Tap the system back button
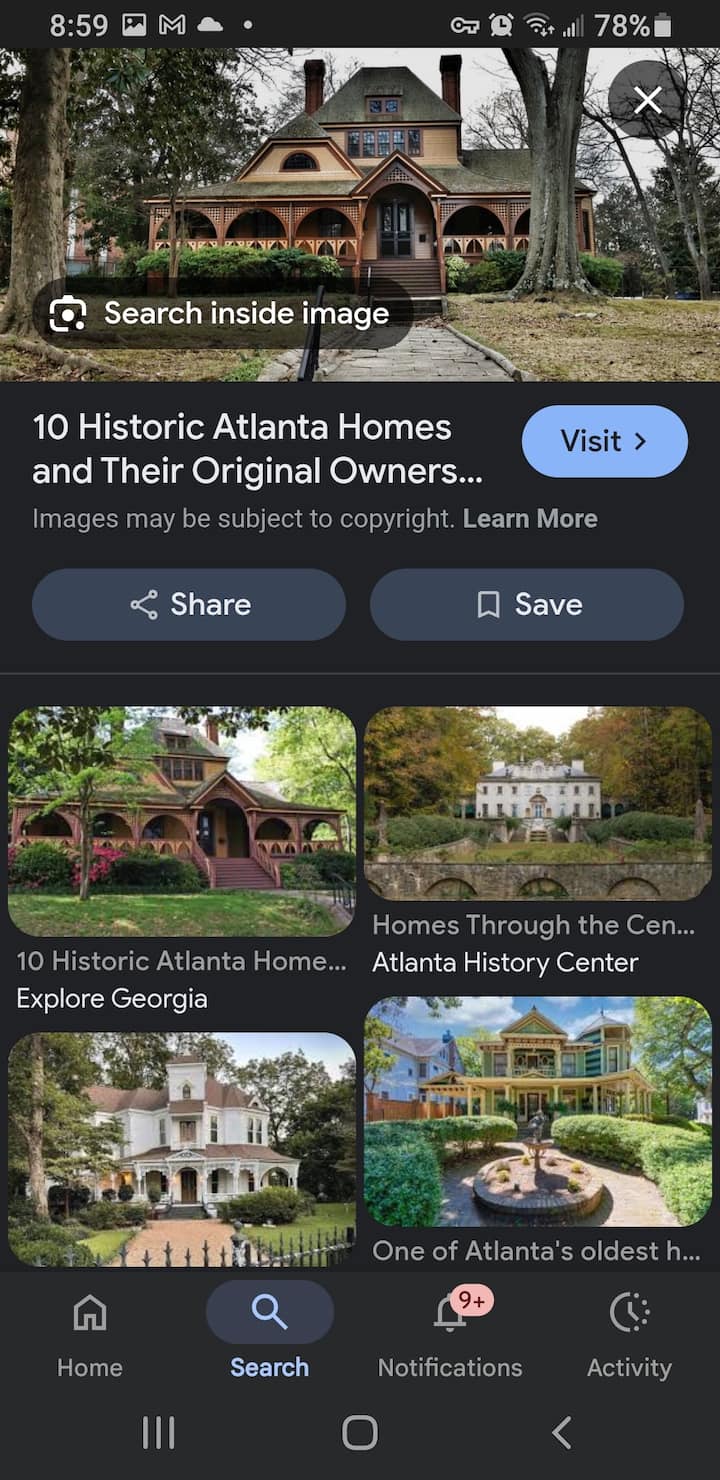Viewport: 720px width, 1480px height. pyautogui.click(x=562, y=1432)
